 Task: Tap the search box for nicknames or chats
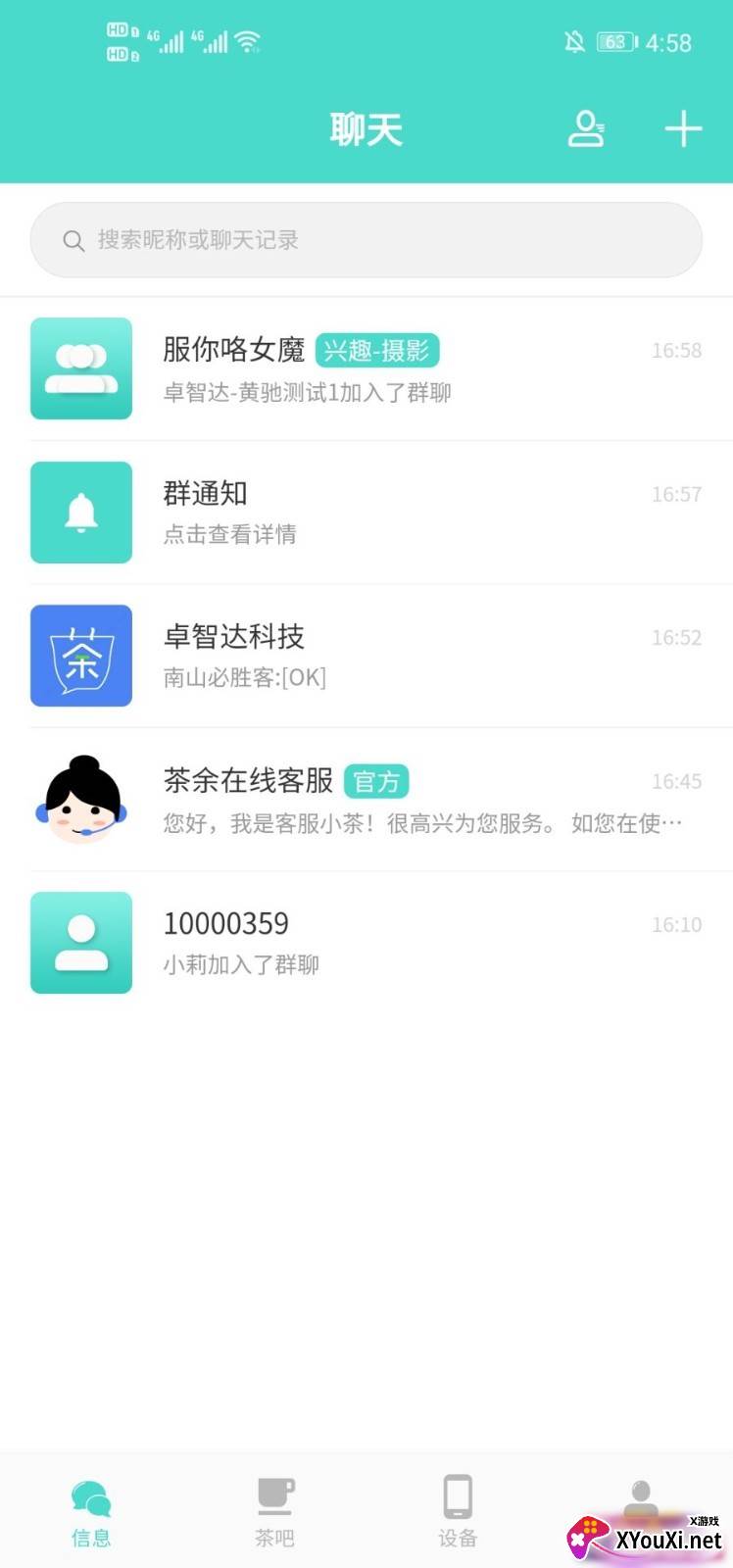point(366,240)
